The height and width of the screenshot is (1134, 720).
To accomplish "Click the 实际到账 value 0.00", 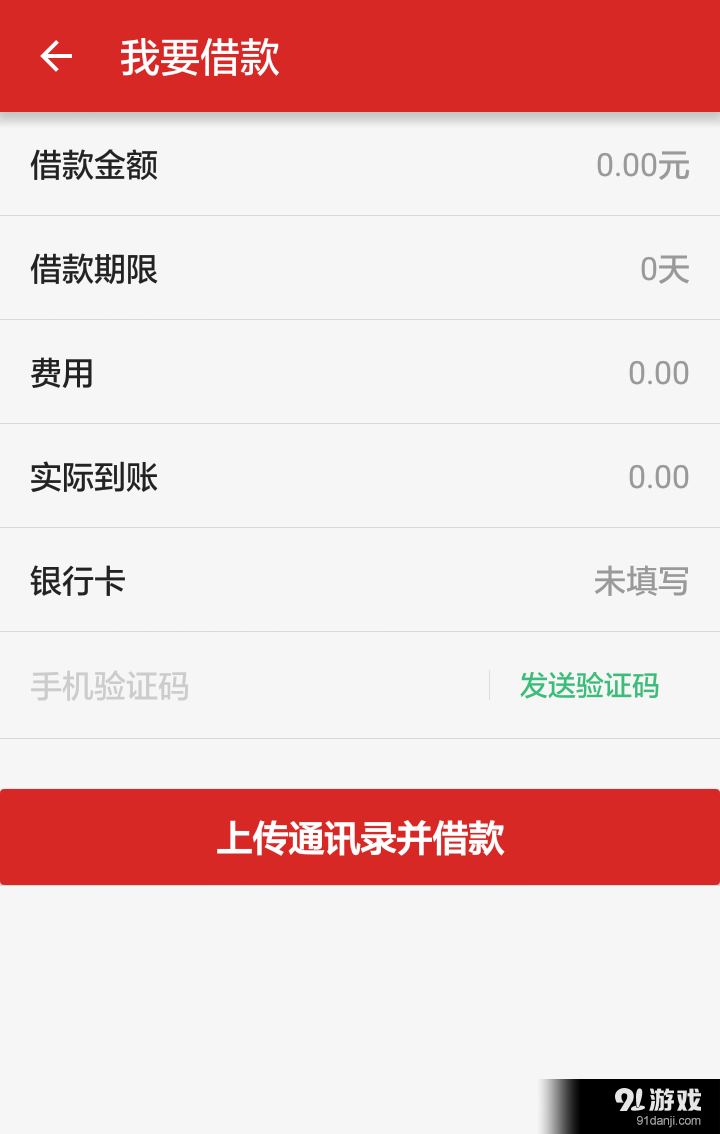I will [659, 477].
